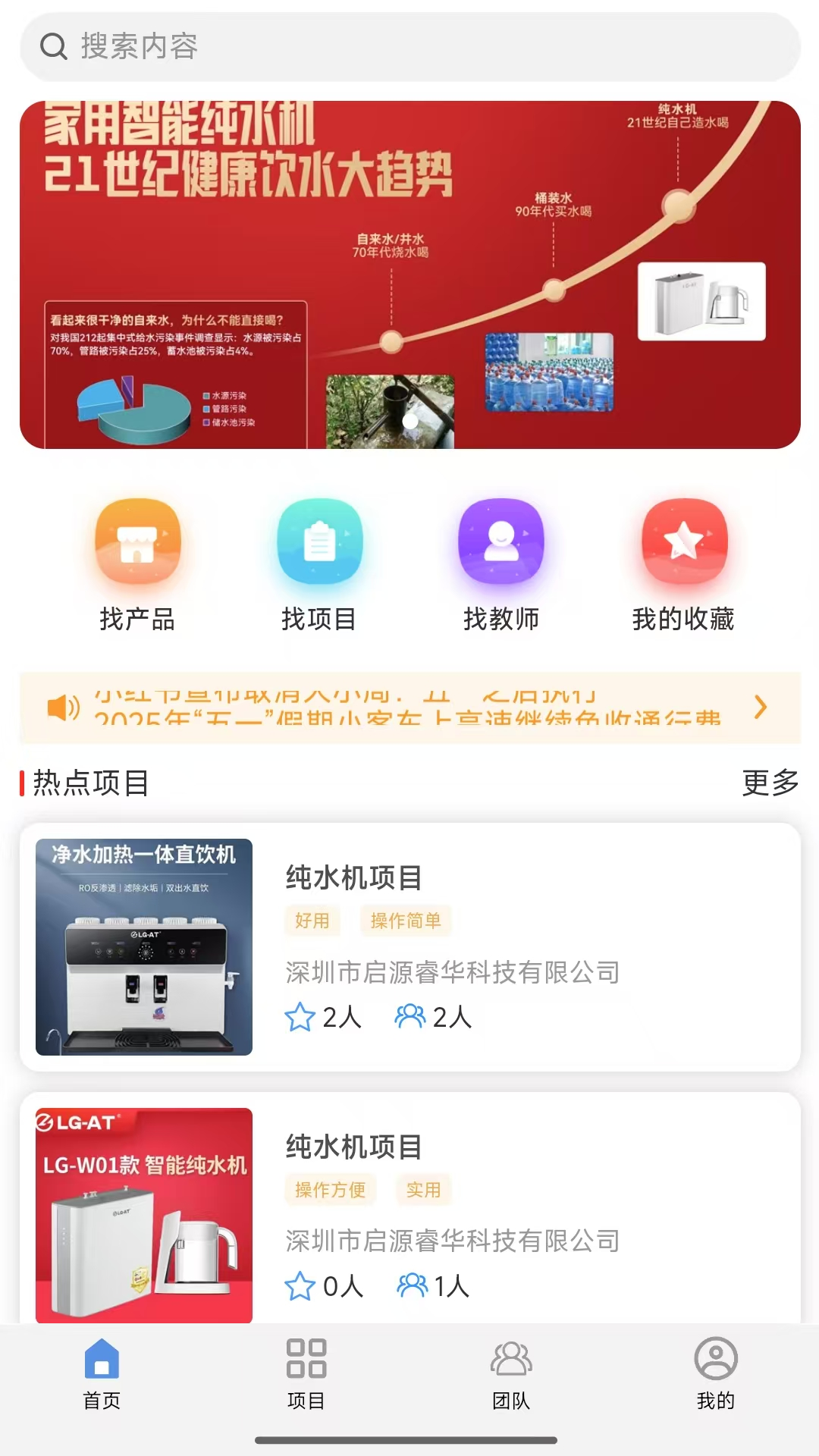Click the search magnifier icon
The image size is (819, 1456).
[52, 46]
